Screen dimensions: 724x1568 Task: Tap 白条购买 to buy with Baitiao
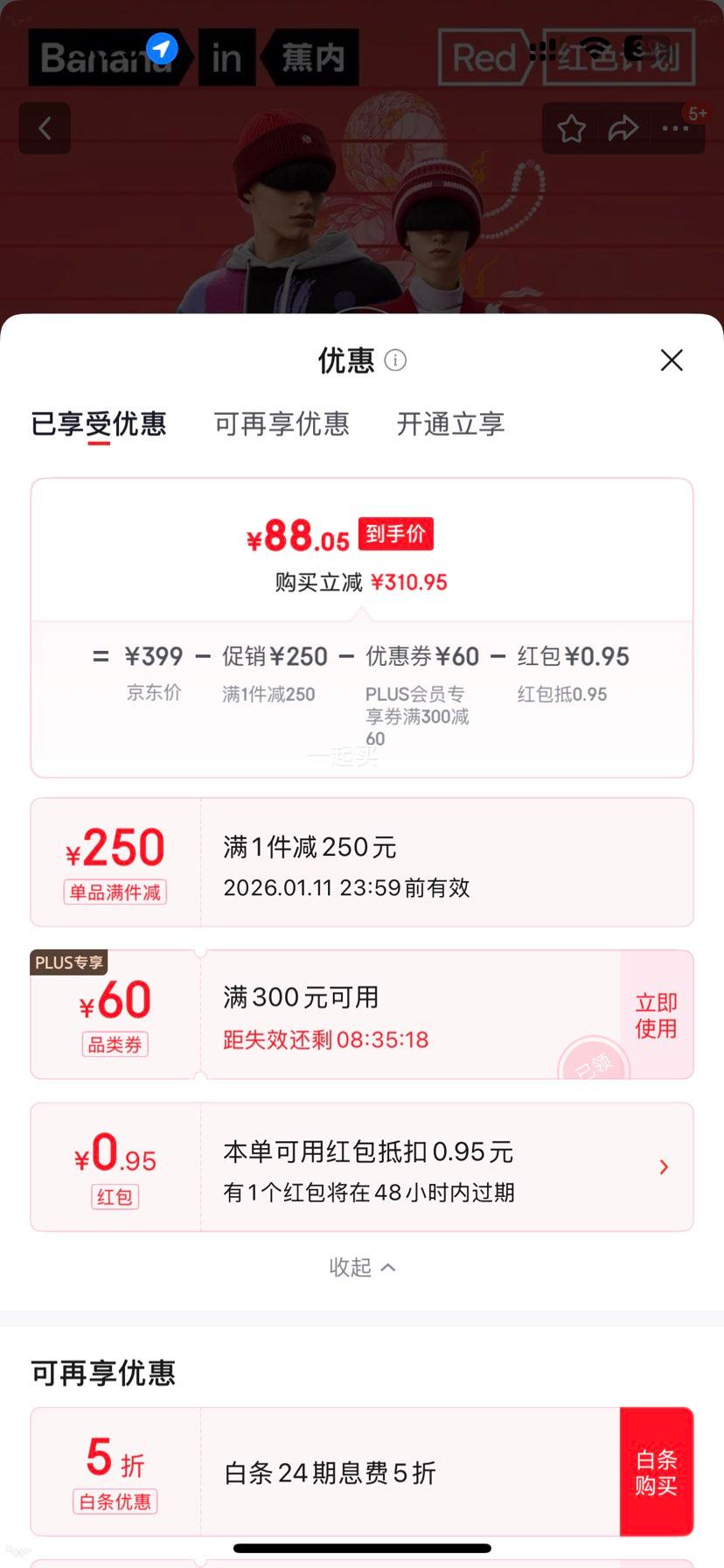657,1472
